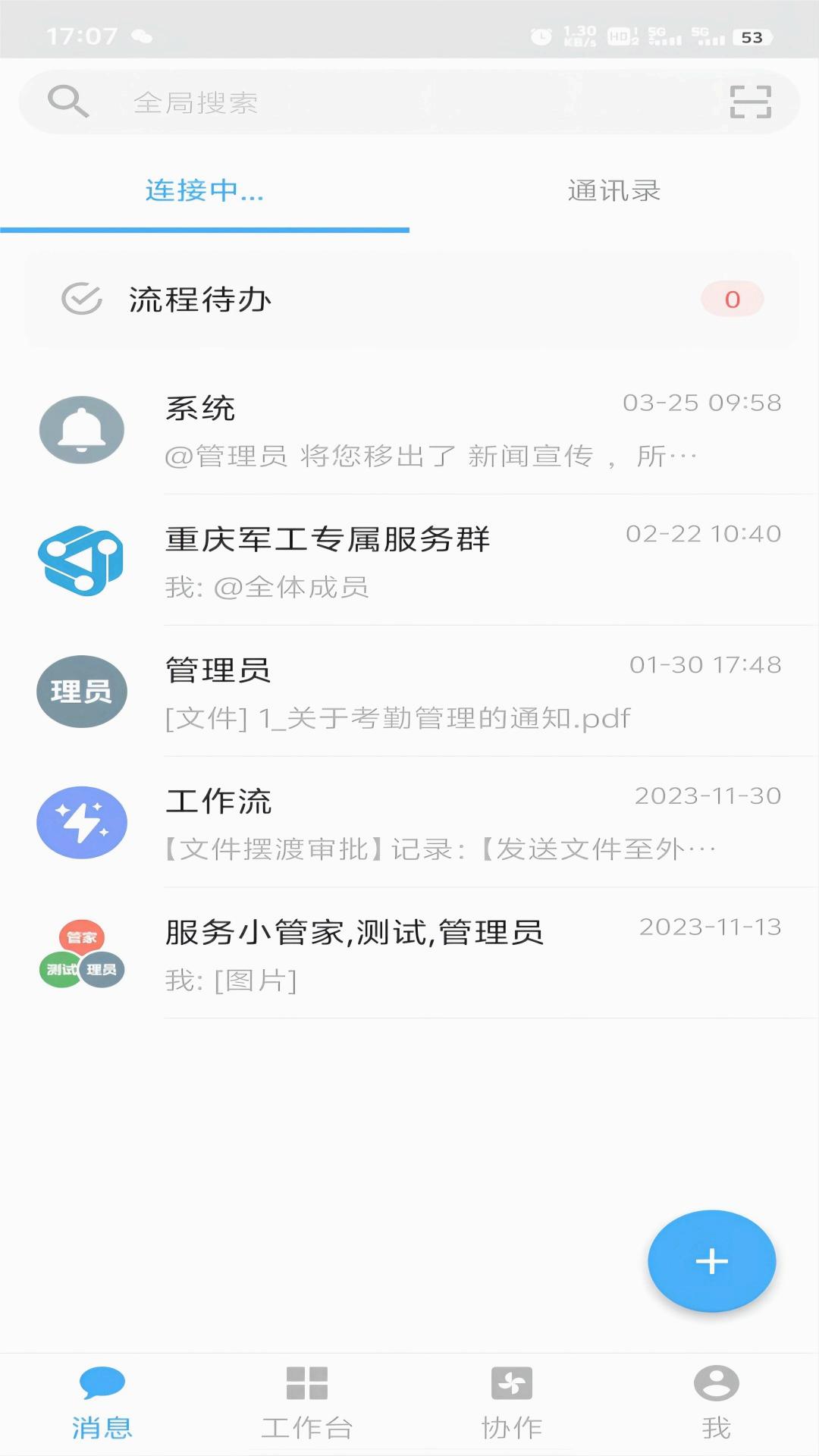The image size is (819, 1456).
Task: Open the 系统 notification thread
Action: (x=409, y=430)
